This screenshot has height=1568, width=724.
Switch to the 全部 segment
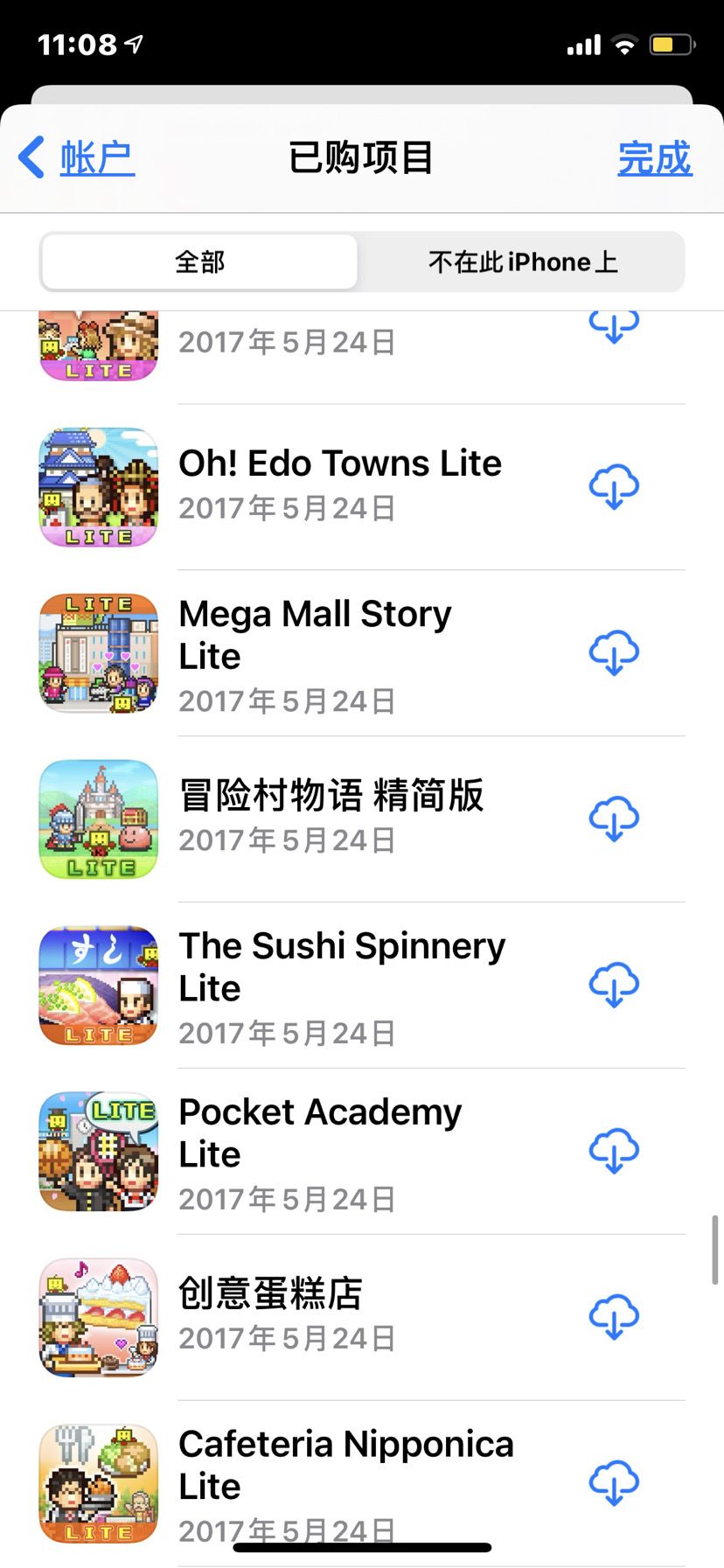tap(200, 261)
